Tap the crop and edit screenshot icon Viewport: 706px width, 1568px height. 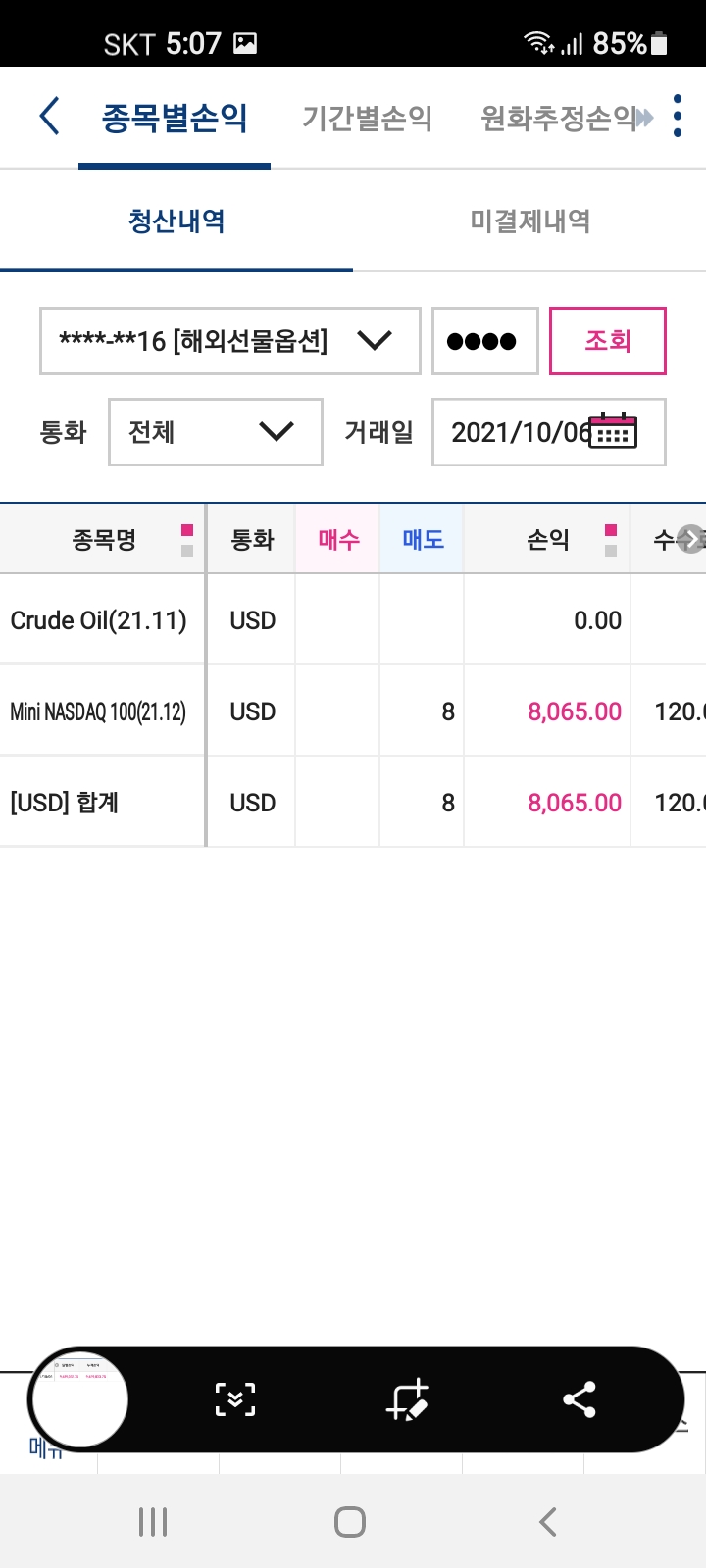(407, 1399)
